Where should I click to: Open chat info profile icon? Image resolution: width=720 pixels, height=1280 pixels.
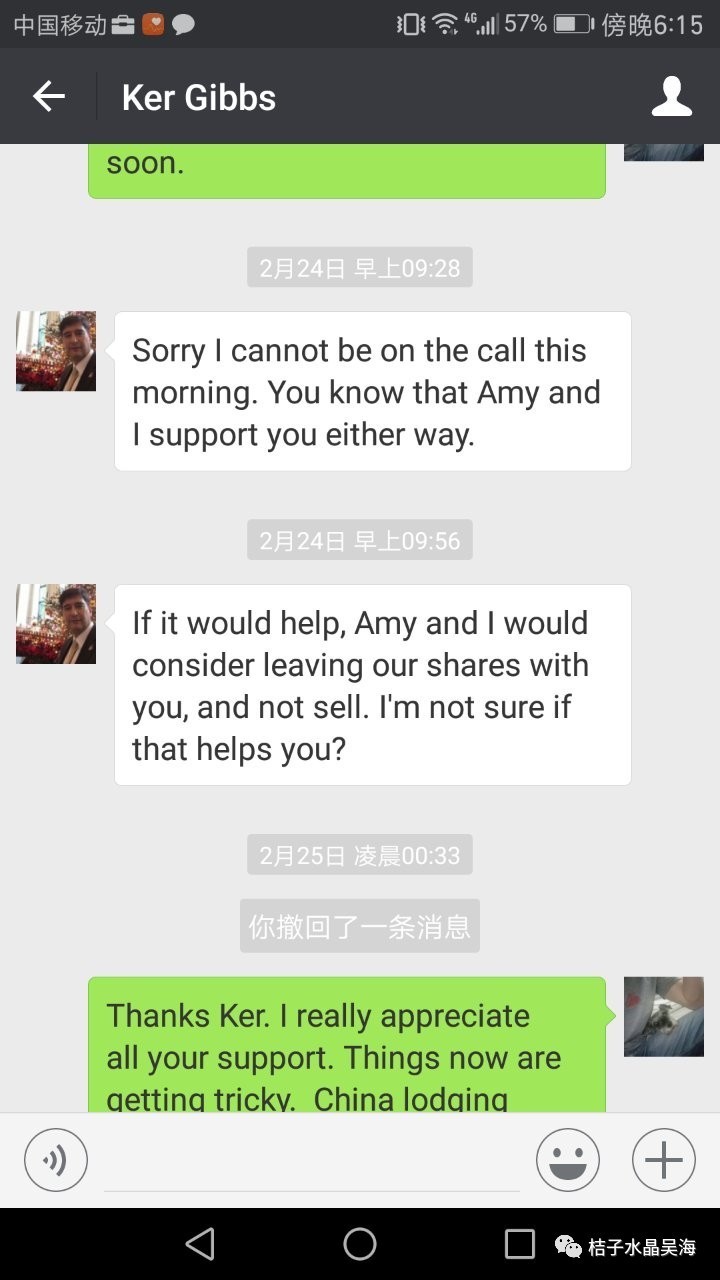pos(671,97)
